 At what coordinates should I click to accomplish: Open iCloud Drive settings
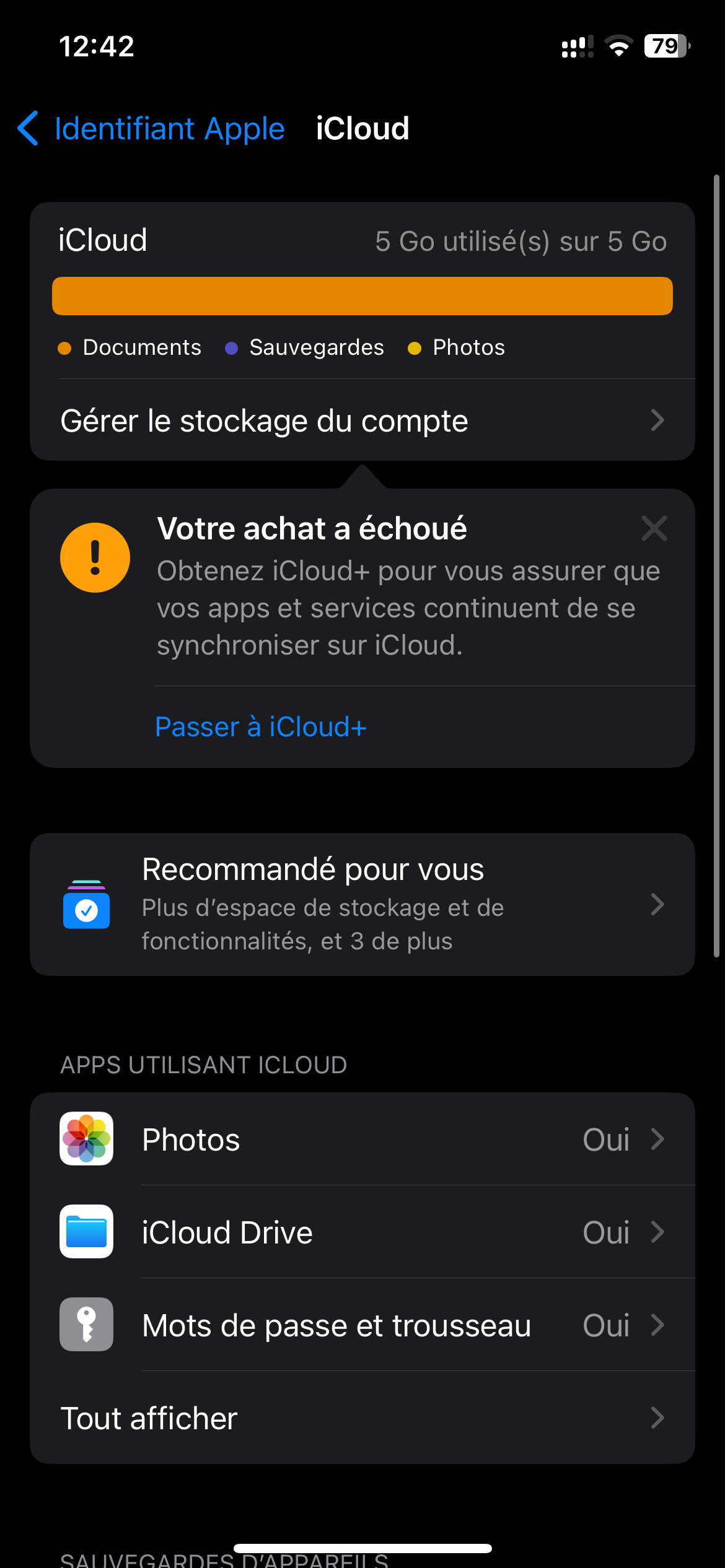tap(362, 1232)
